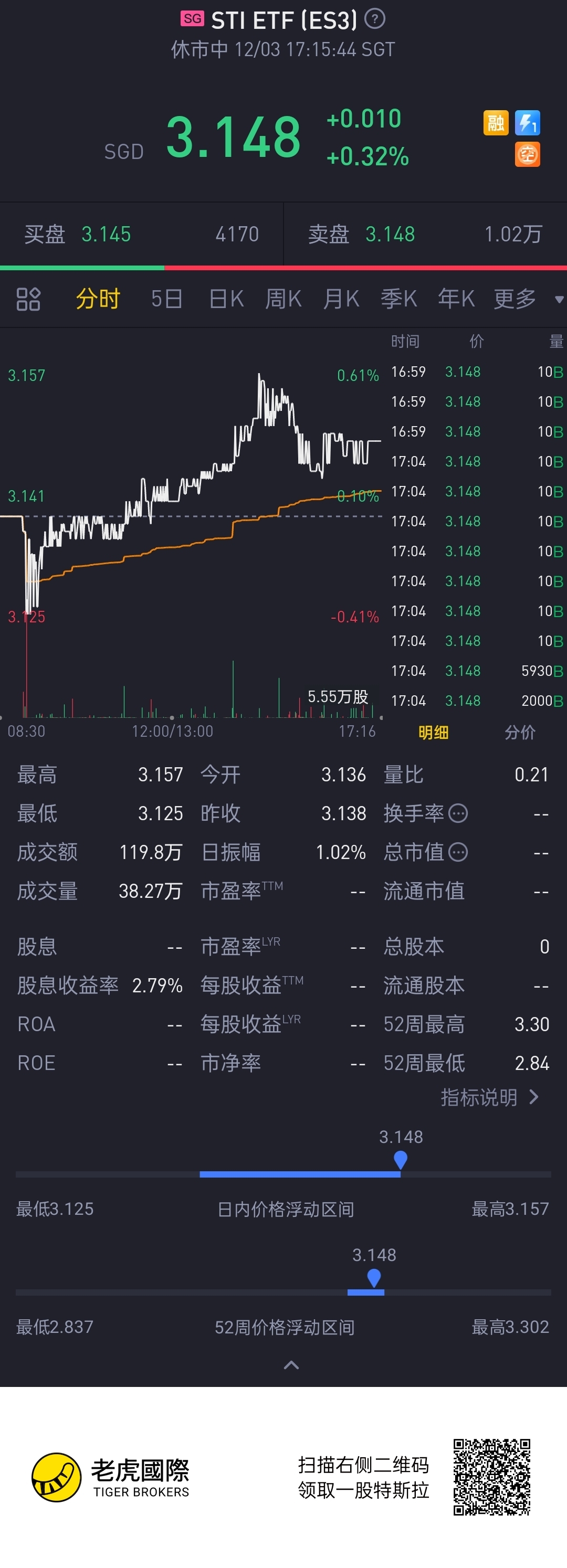Select the 明细 trade detail tab
The width and height of the screenshot is (567, 1568).
[433, 732]
